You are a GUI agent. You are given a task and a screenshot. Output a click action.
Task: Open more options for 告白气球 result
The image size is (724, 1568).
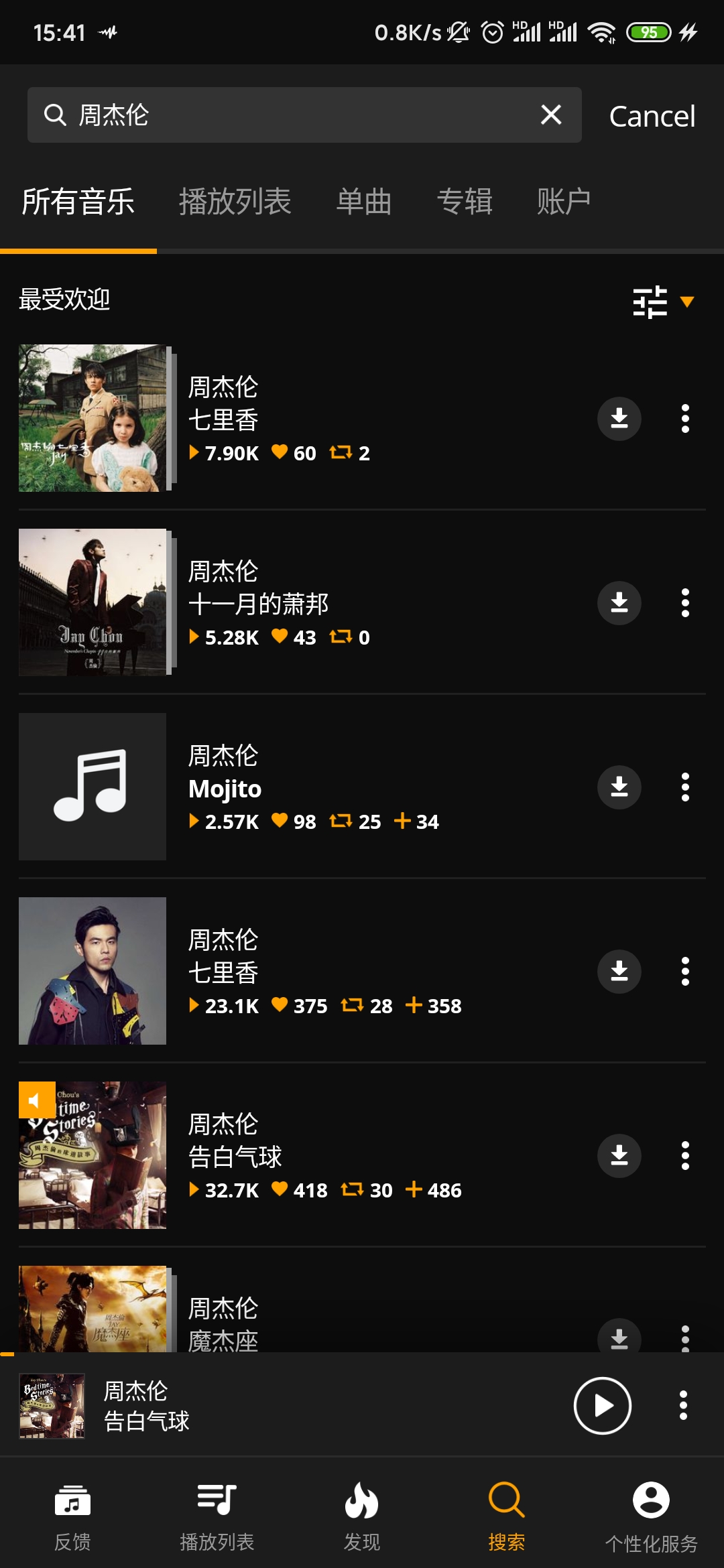(684, 1156)
